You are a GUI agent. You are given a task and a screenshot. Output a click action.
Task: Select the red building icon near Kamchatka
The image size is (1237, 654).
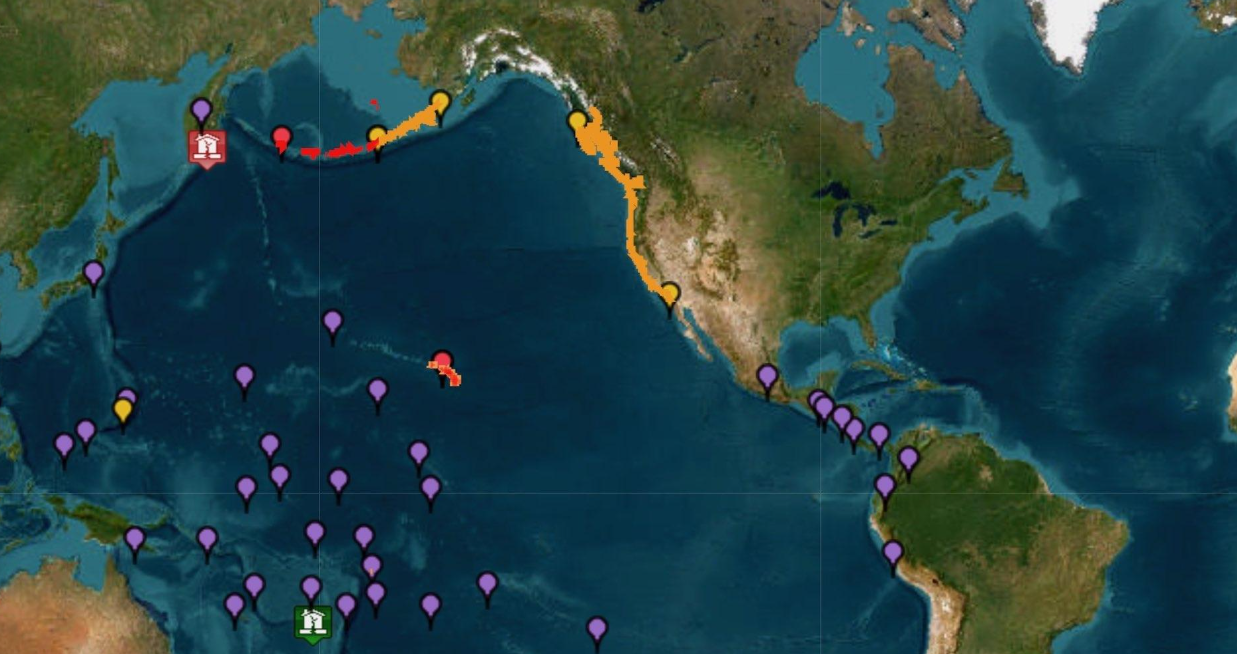(207, 148)
